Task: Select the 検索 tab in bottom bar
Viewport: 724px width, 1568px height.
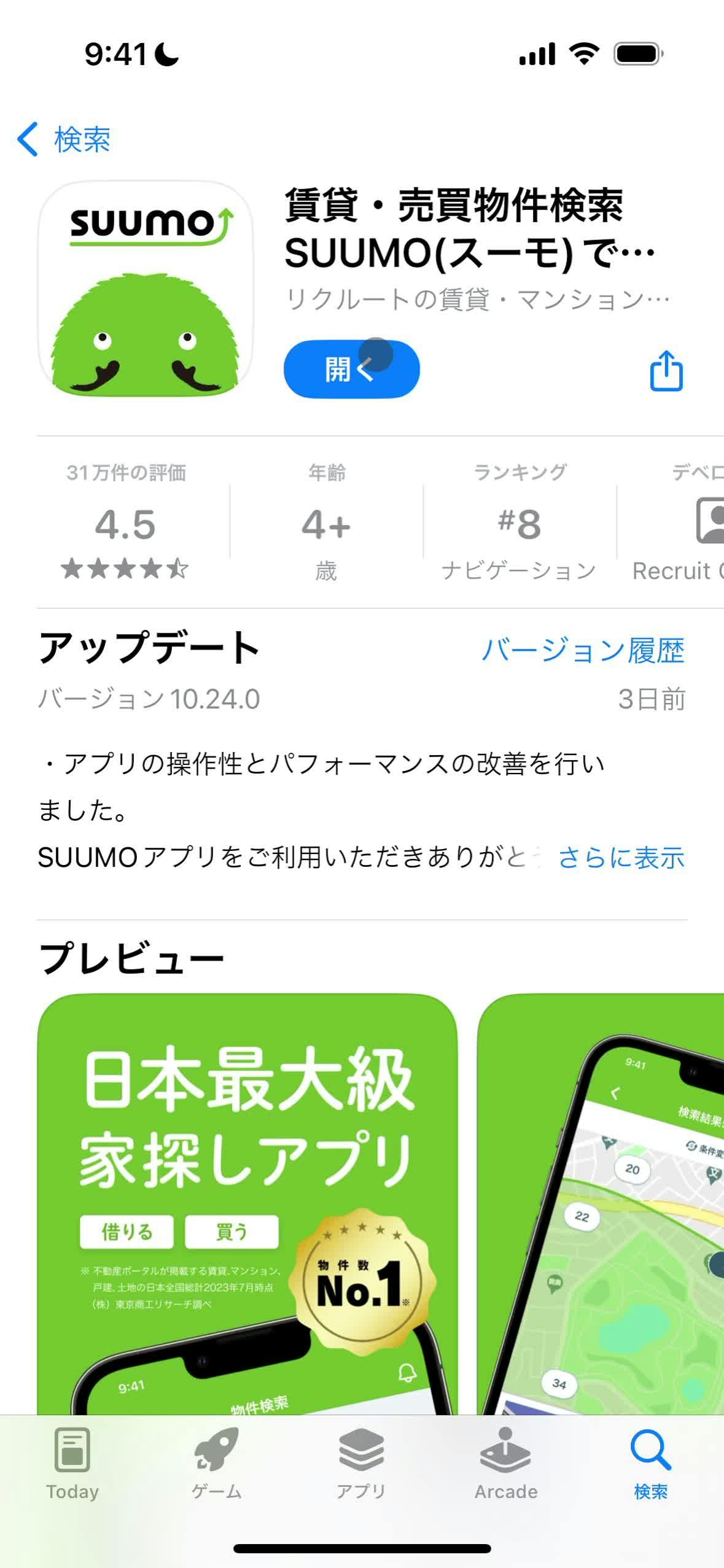Action: coord(650,1464)
